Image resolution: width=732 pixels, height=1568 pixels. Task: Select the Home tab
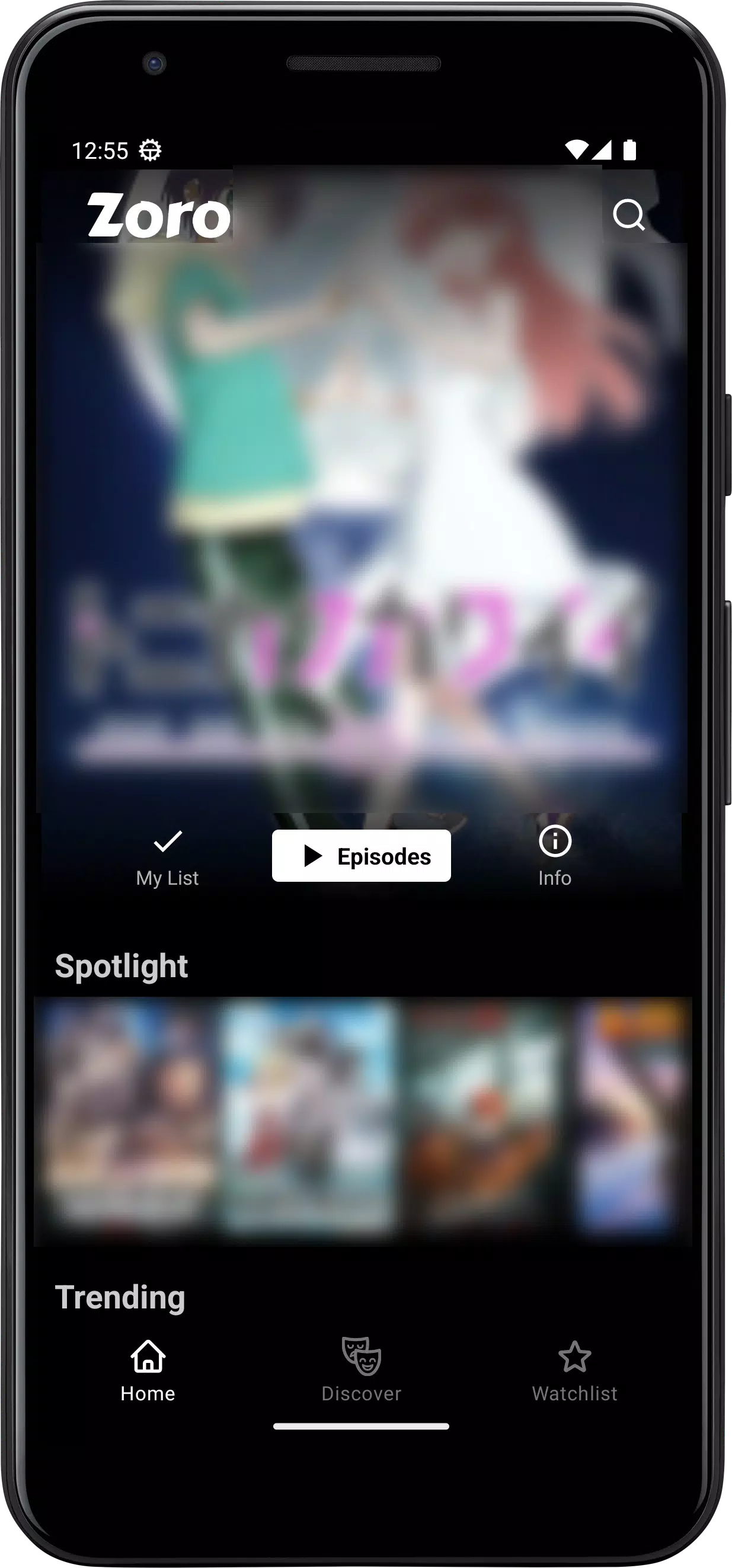click(148, 1367)
